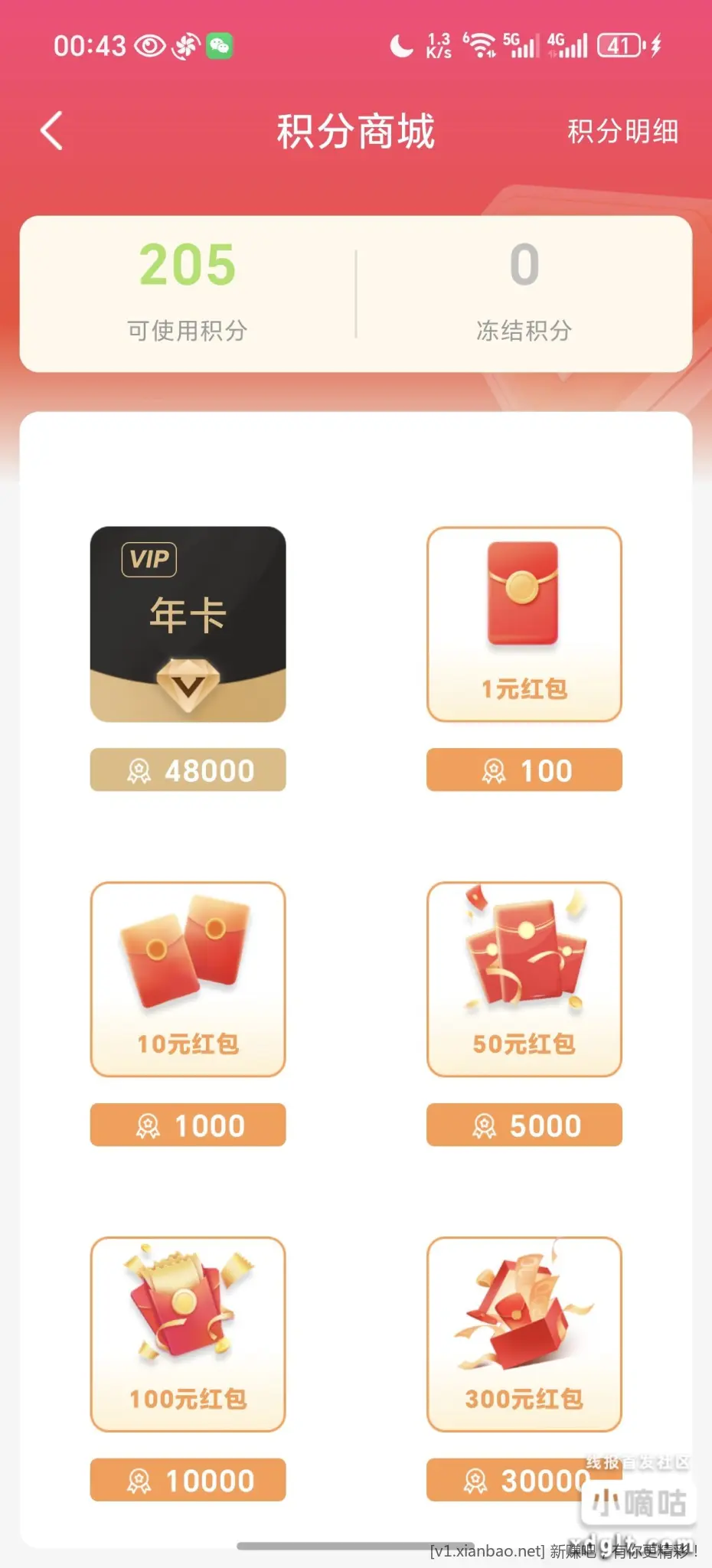712x1568 pixels.
Task: Open the 10元红包 reward card
Action: (188, 979)
